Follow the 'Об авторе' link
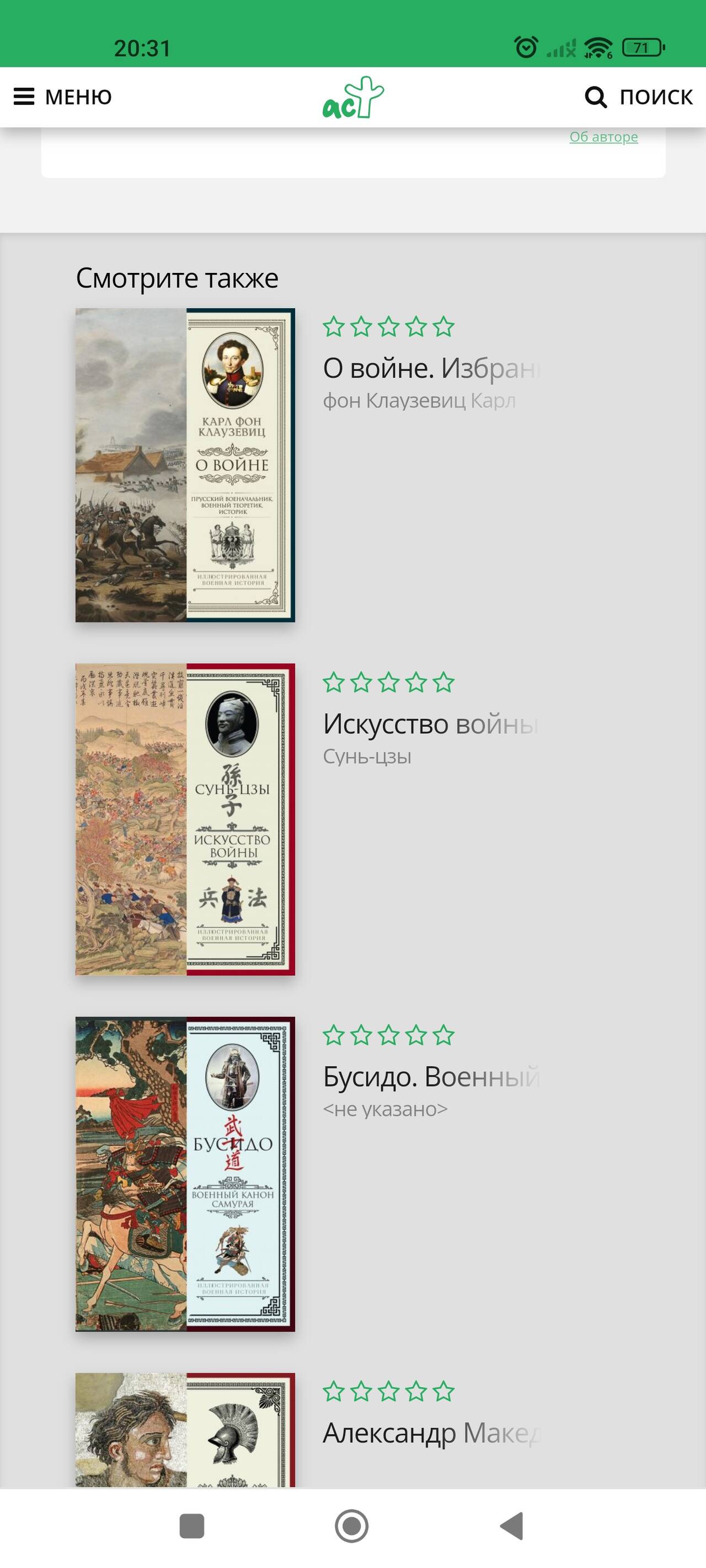Viewport: 706px width, 1568px height. 603,137
